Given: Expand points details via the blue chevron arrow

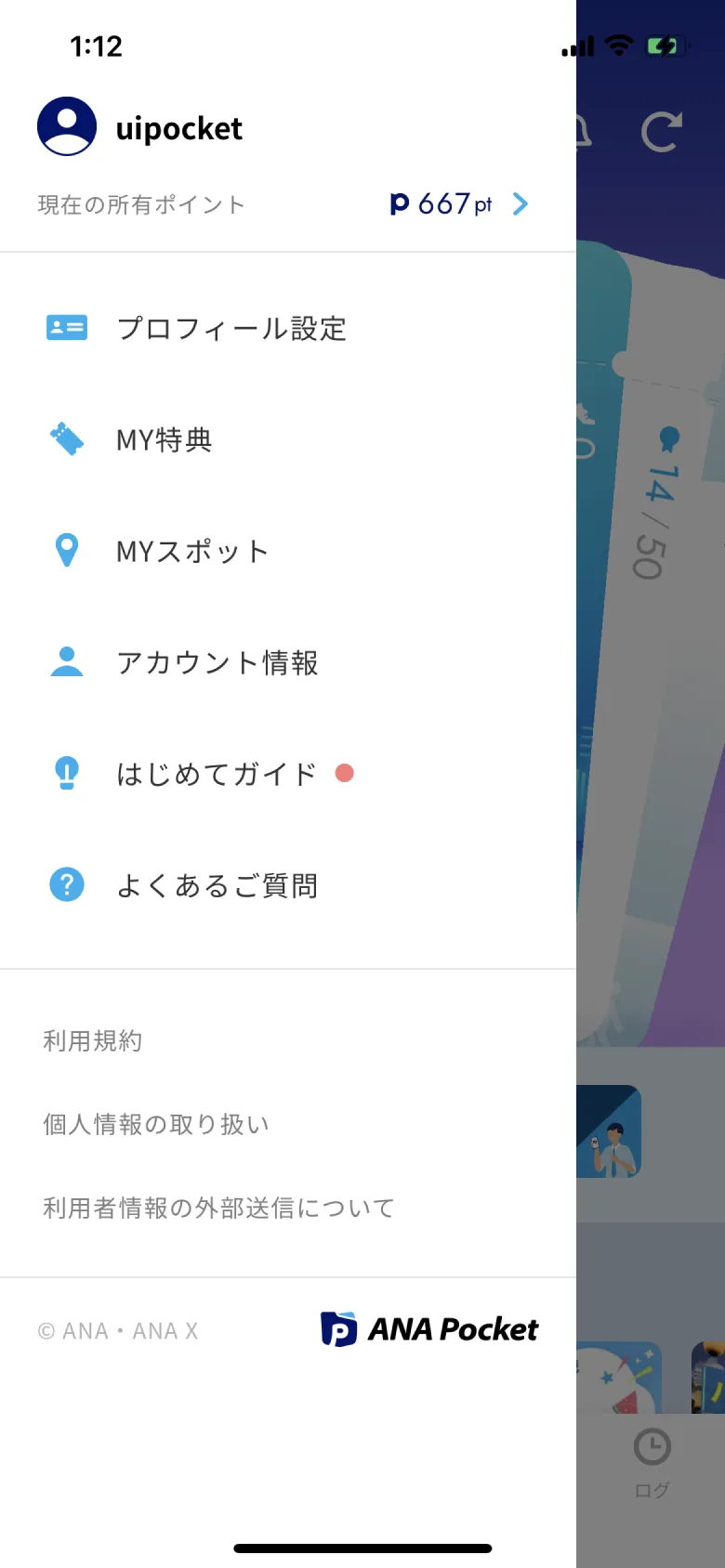Looking at the screenshot, I should (521, 204).
